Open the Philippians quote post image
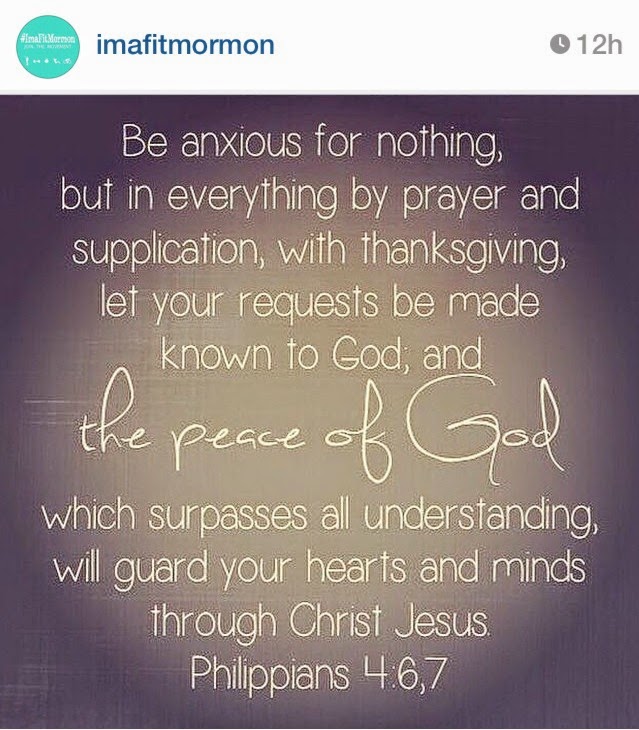Screen dimensions: 639x730 pyautogui.click(x=319, y=412)
